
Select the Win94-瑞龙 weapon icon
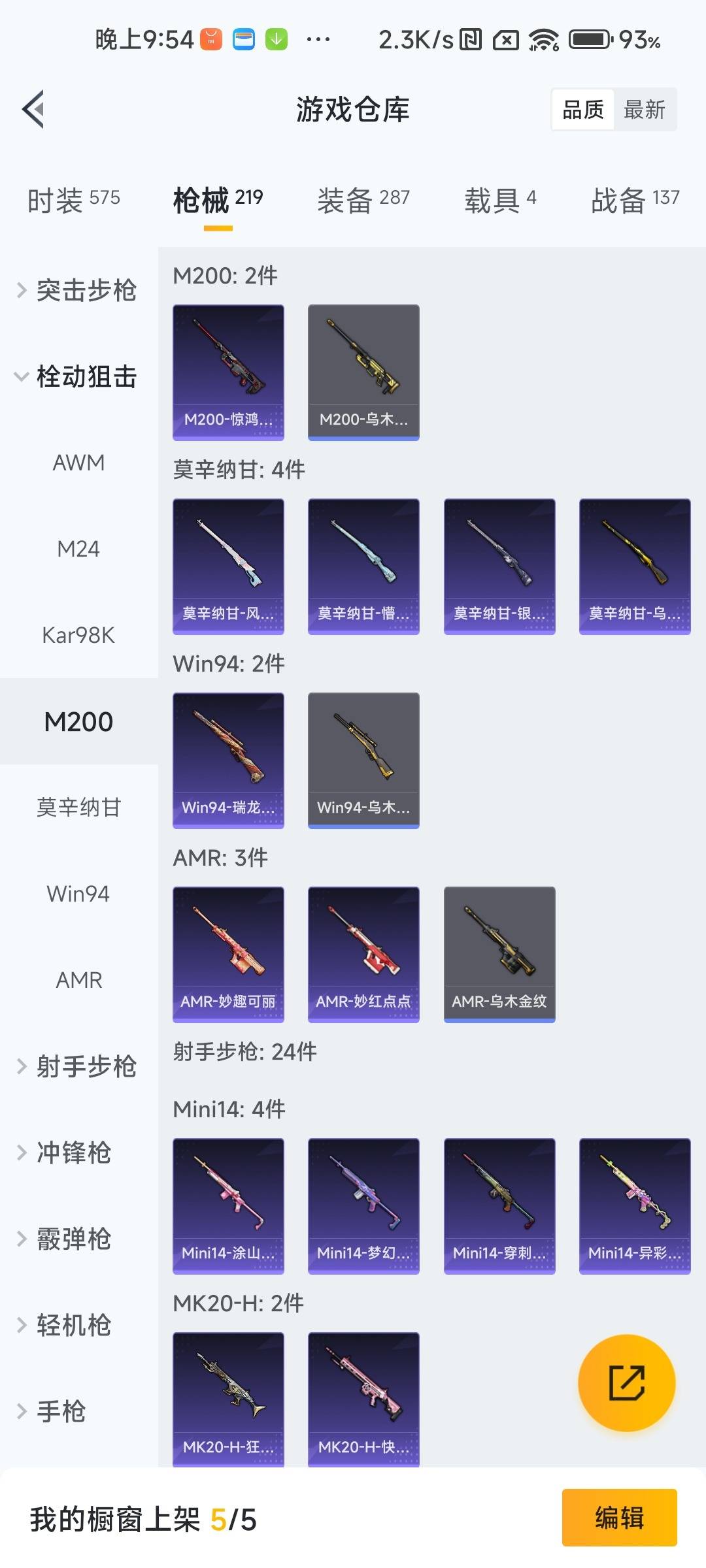pyautogui.click(x=228, y=758)
